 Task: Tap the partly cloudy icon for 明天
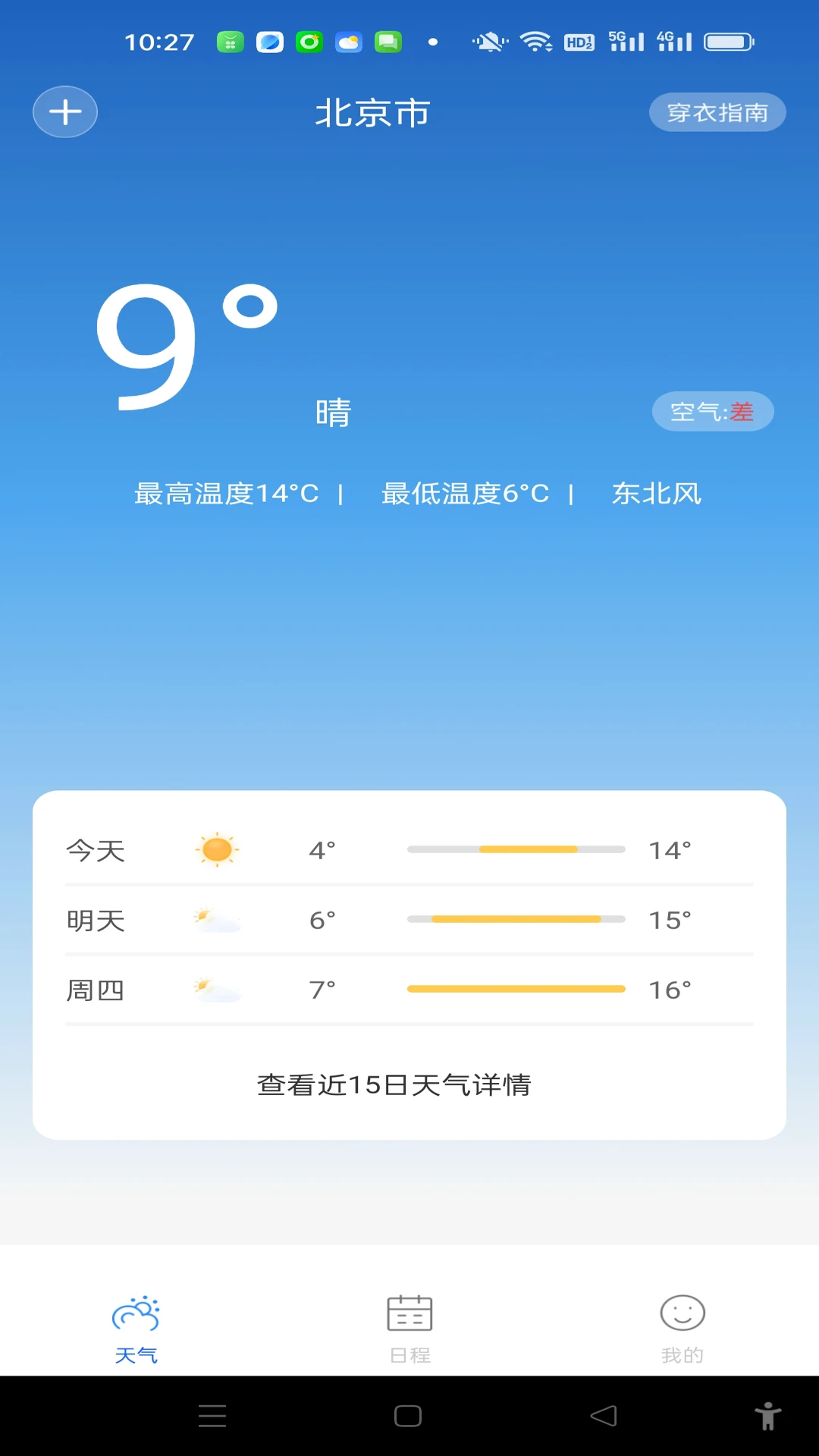[217, 919]
